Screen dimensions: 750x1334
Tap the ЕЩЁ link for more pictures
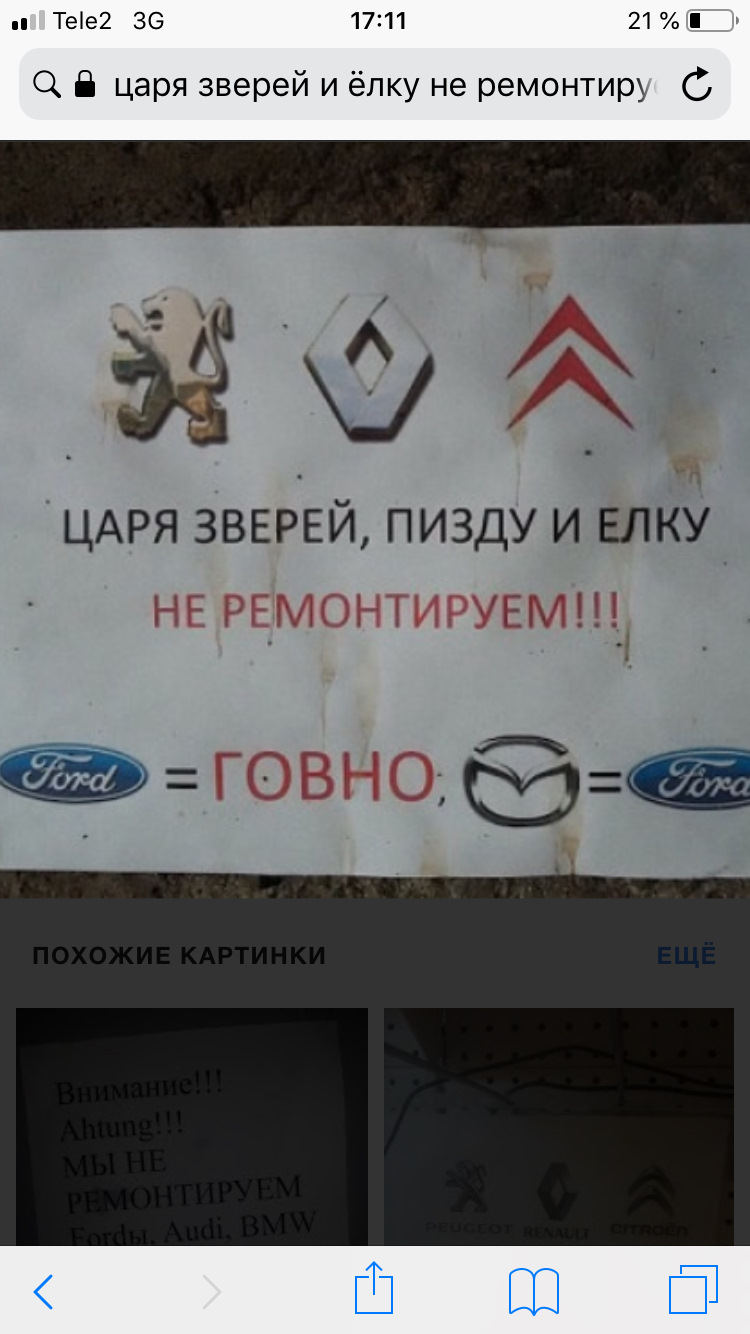click(686, 955)
